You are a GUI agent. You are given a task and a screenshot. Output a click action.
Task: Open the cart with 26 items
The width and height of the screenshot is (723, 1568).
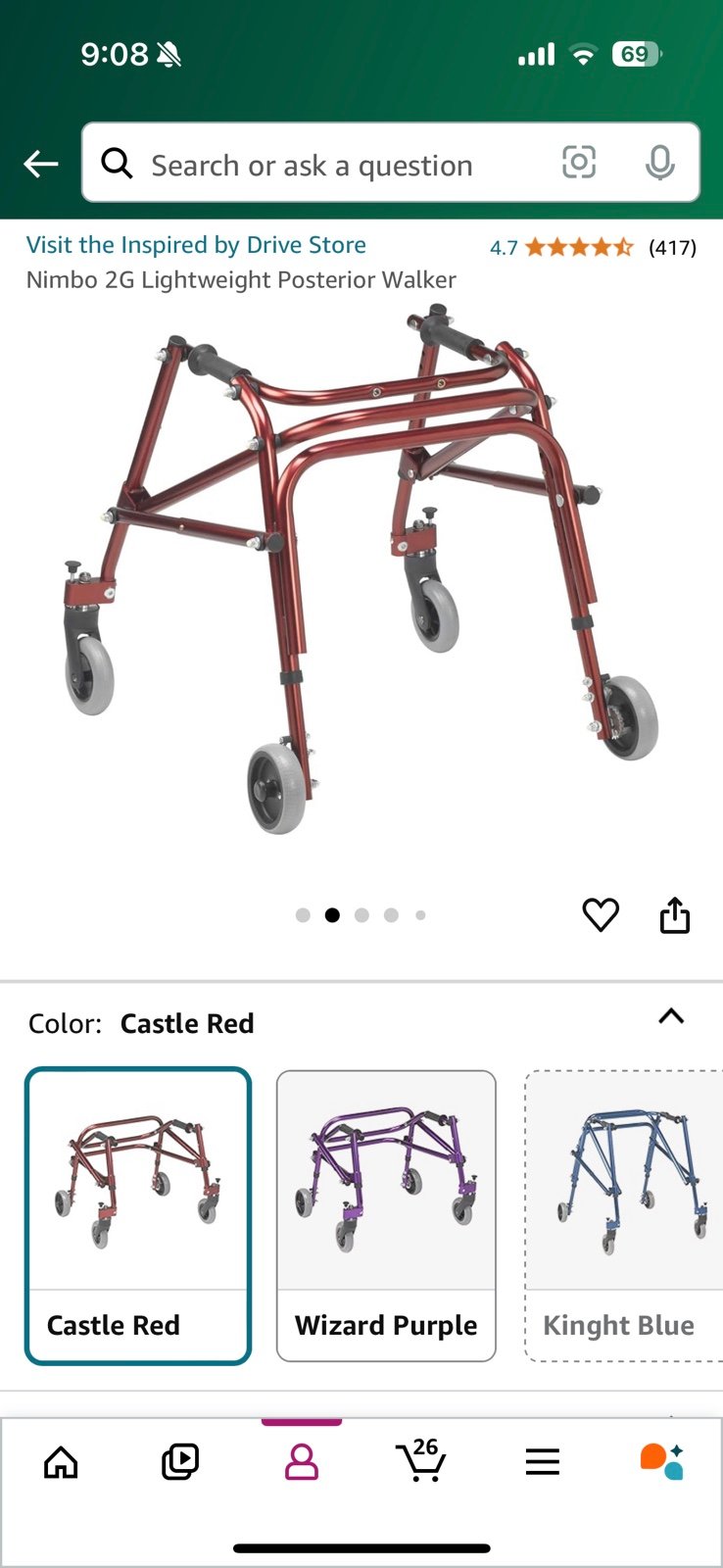tap(421, 1460)
